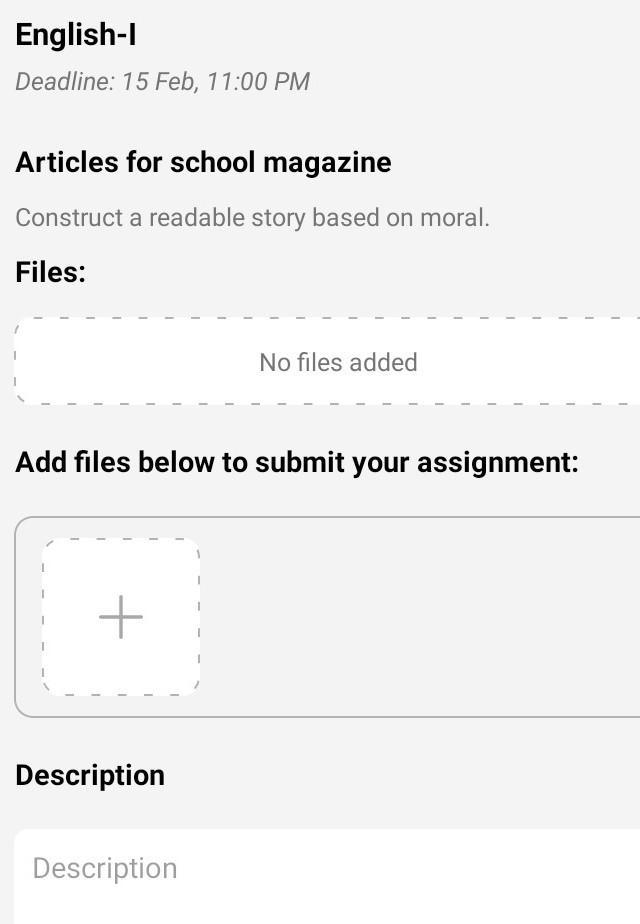Screen dimensions: 640x924
Task: Add a file with the plus tile
Action: 121,616
